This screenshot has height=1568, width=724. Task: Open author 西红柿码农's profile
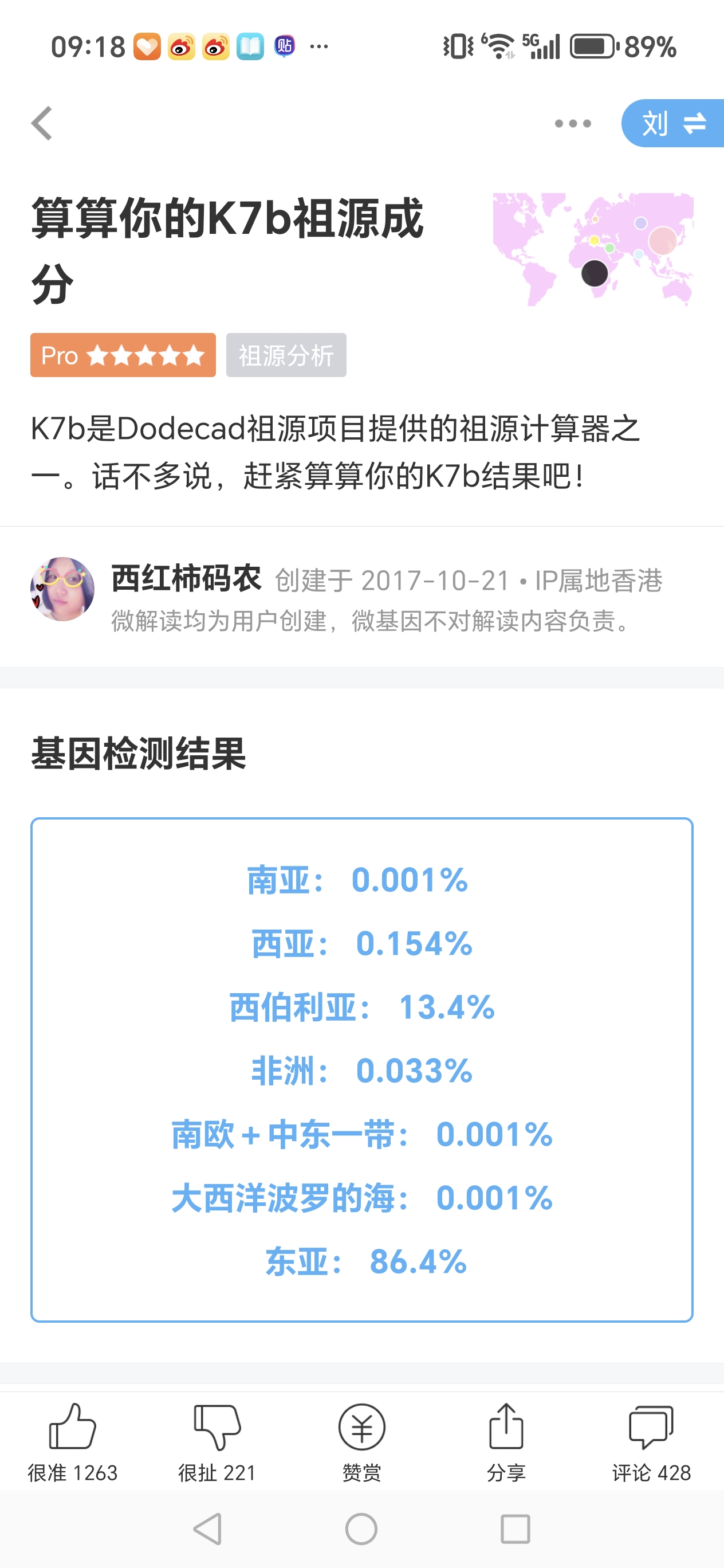coord(186,578)
